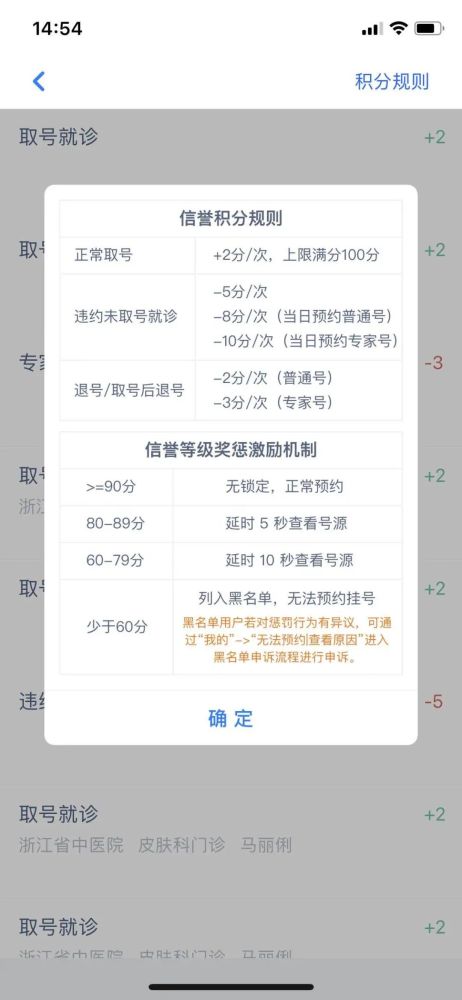Open 积分规则 in the header
The height and width of the screenshot is (1000, 462).
pos(392,82)
